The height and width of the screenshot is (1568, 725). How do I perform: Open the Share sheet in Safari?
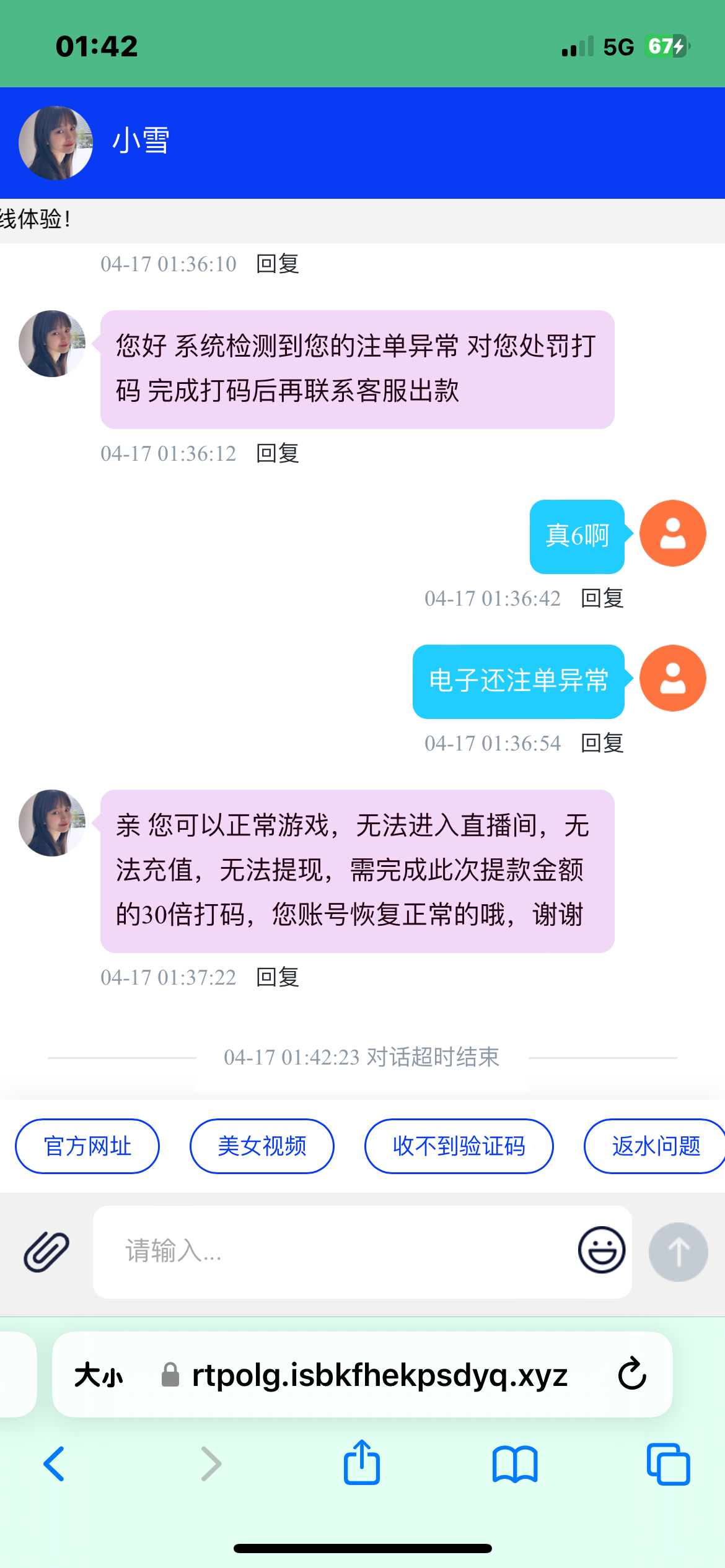tap(362, 1462)
